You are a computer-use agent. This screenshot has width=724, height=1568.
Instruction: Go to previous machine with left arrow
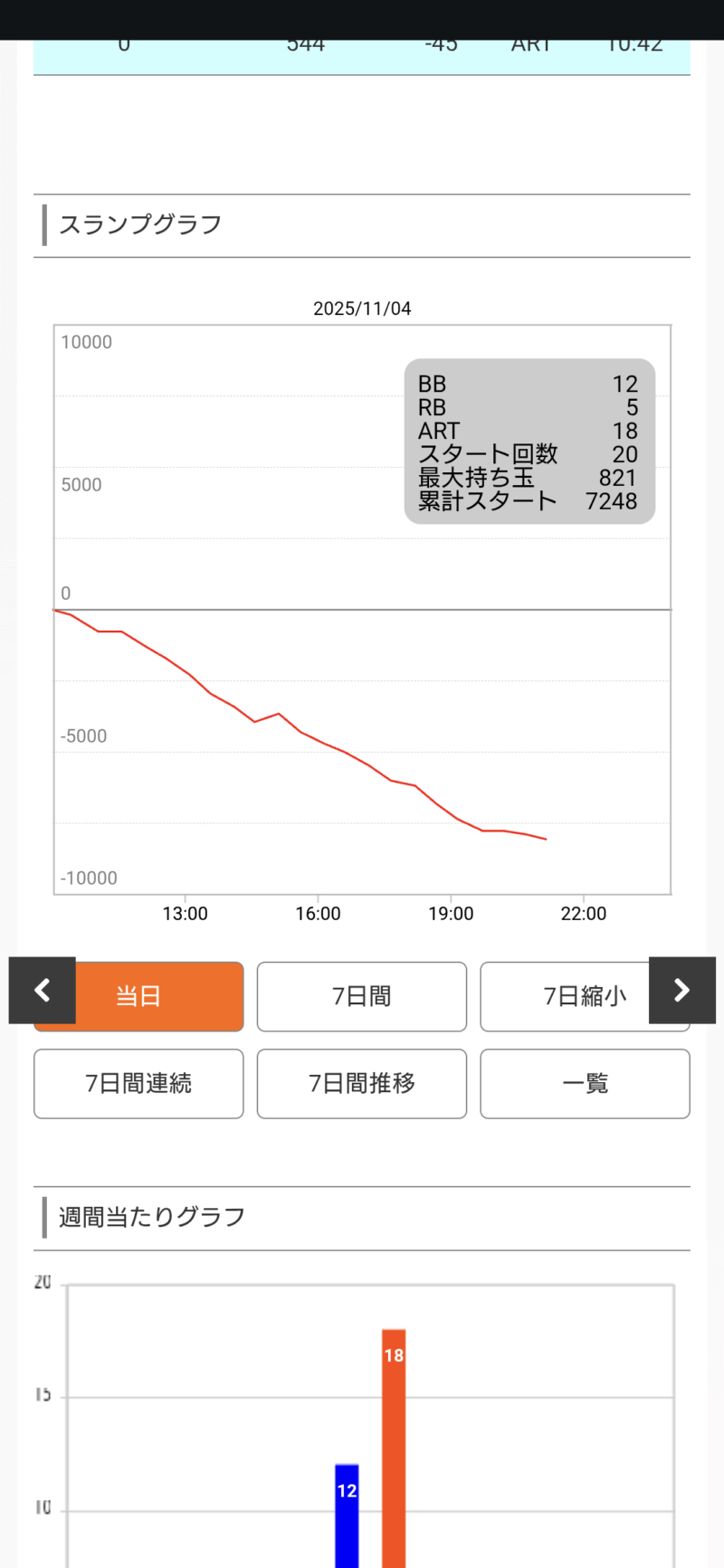42,990
